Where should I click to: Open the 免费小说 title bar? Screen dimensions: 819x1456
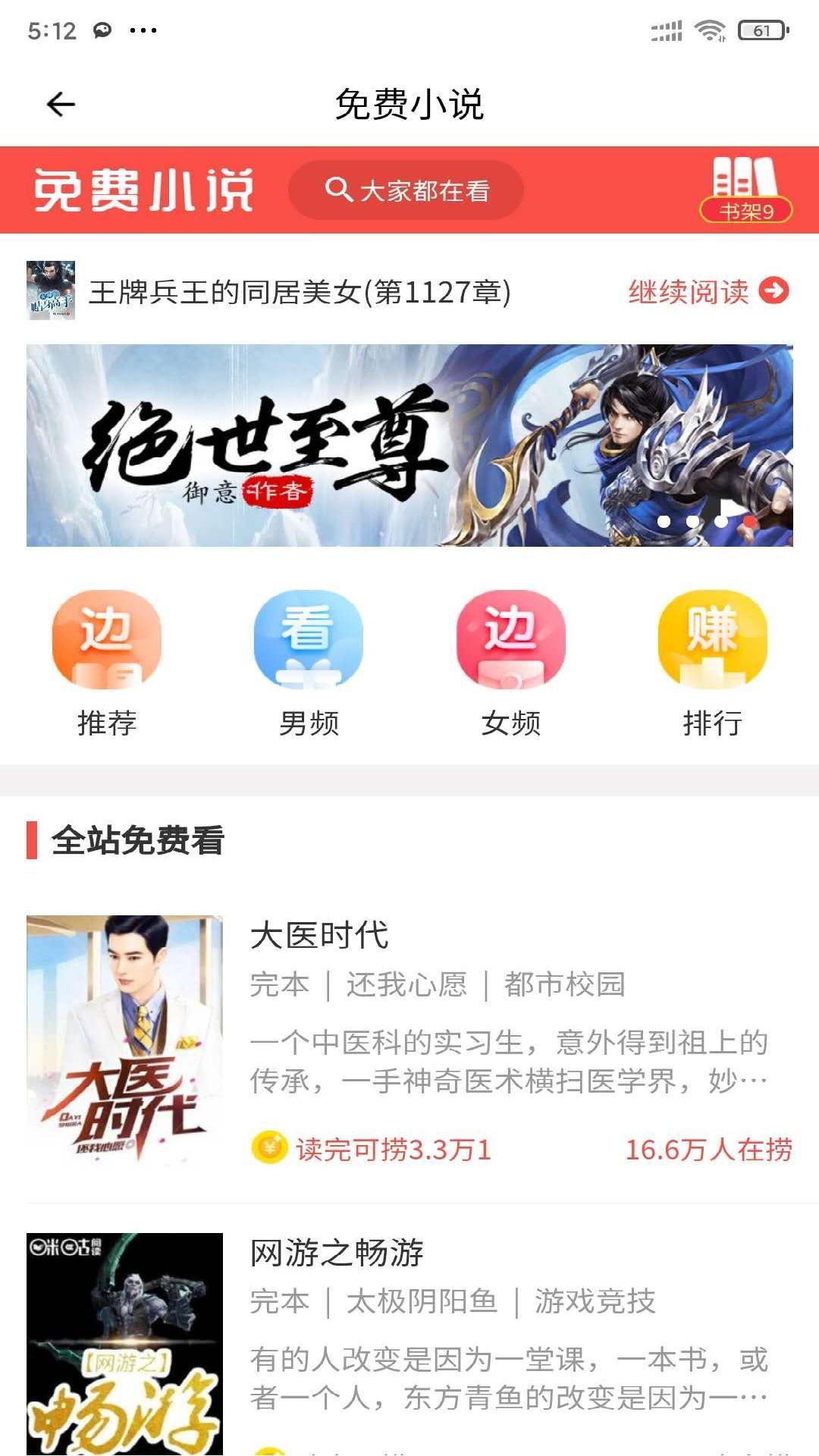(x=409, y=105)
